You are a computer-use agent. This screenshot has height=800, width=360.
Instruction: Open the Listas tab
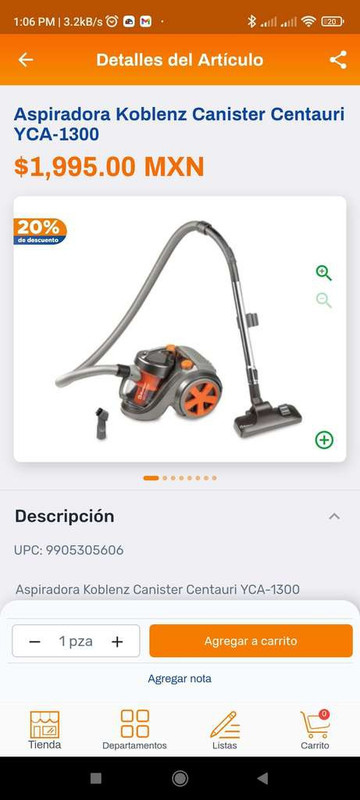point(224,730)
